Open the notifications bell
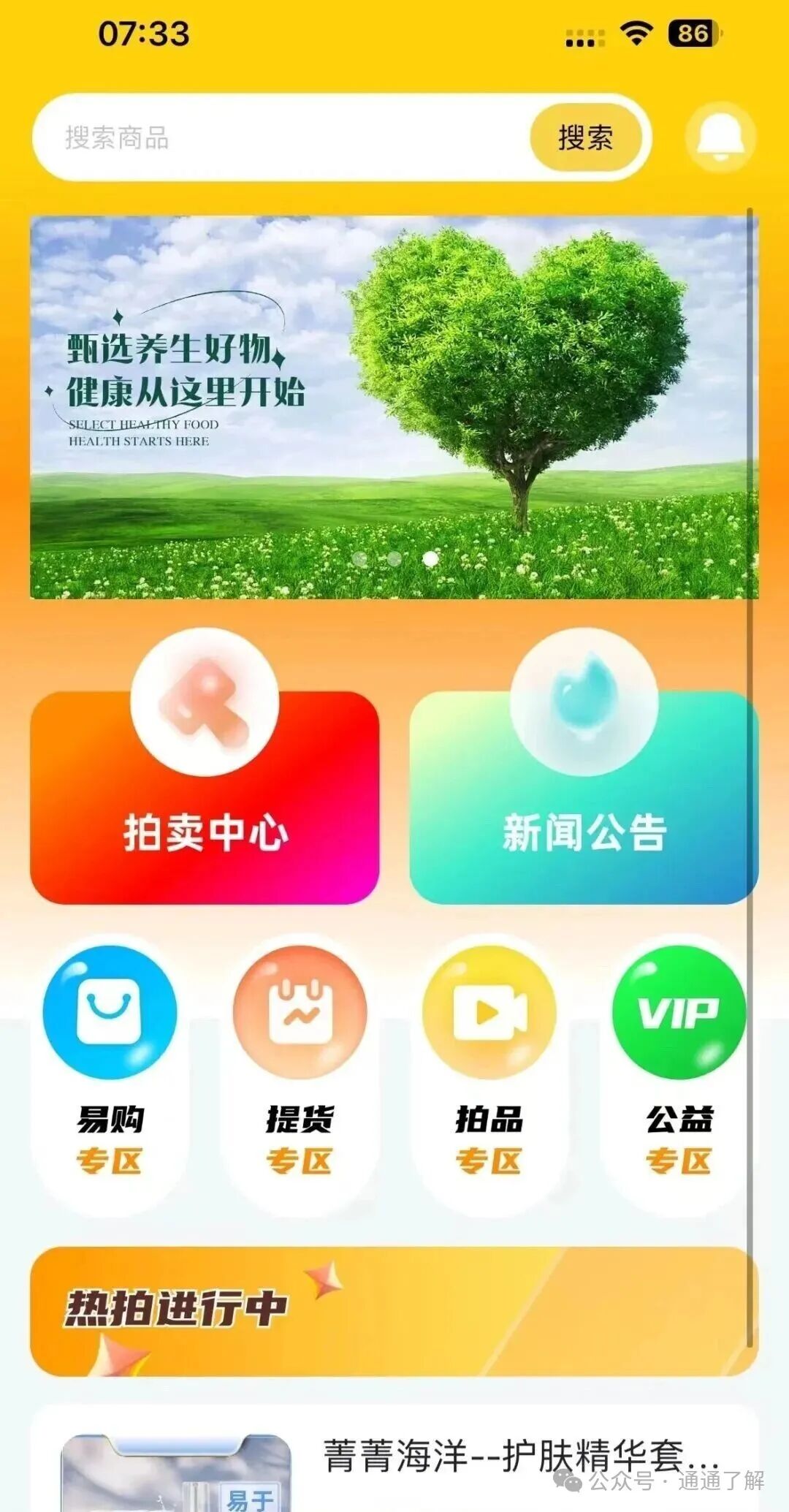The height and width of the screenshot is (1512, 789). pyautogui.click(x=720, y=137)
